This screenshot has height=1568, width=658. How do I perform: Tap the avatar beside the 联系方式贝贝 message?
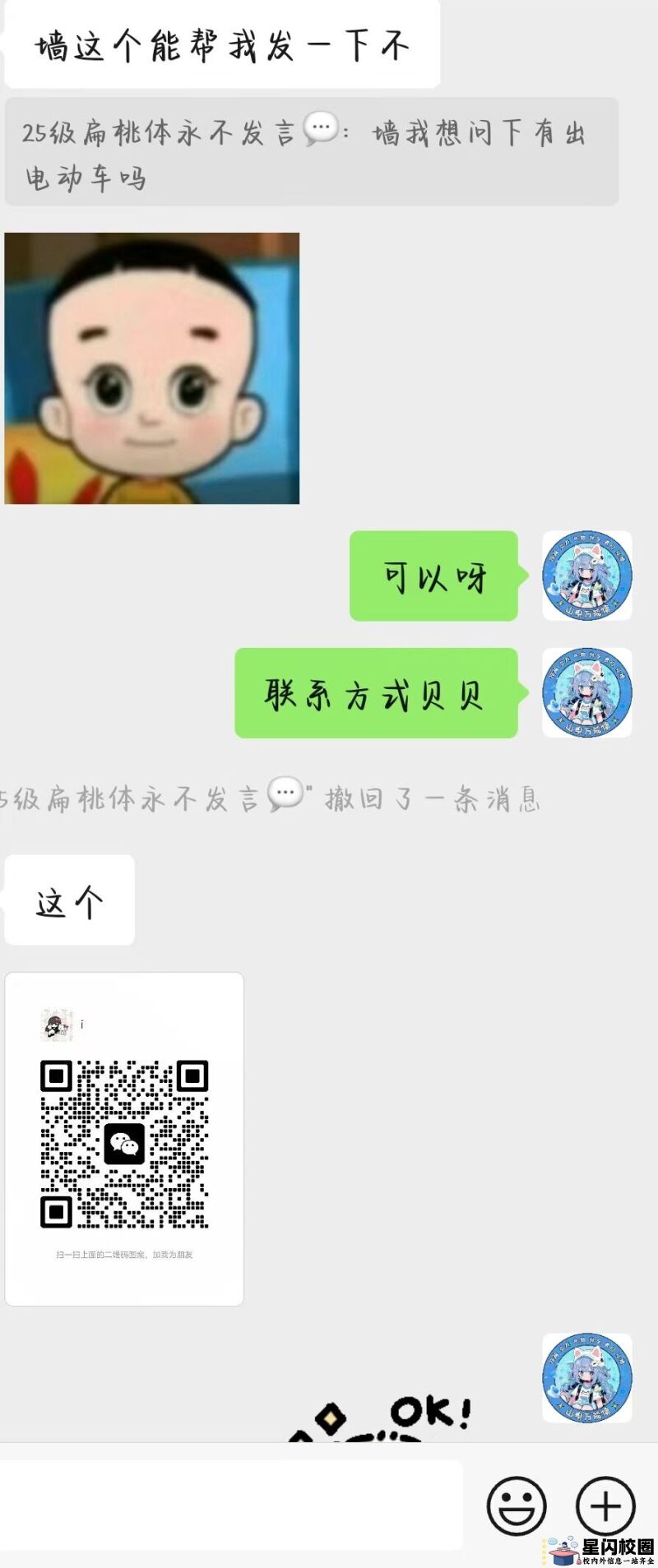click(587, 692)
